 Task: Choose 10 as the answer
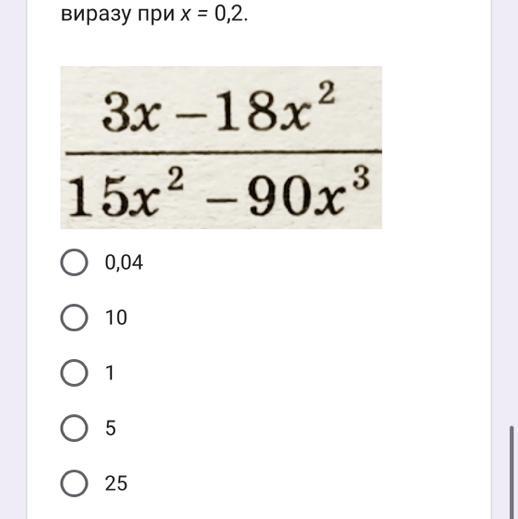coord(74,317)
